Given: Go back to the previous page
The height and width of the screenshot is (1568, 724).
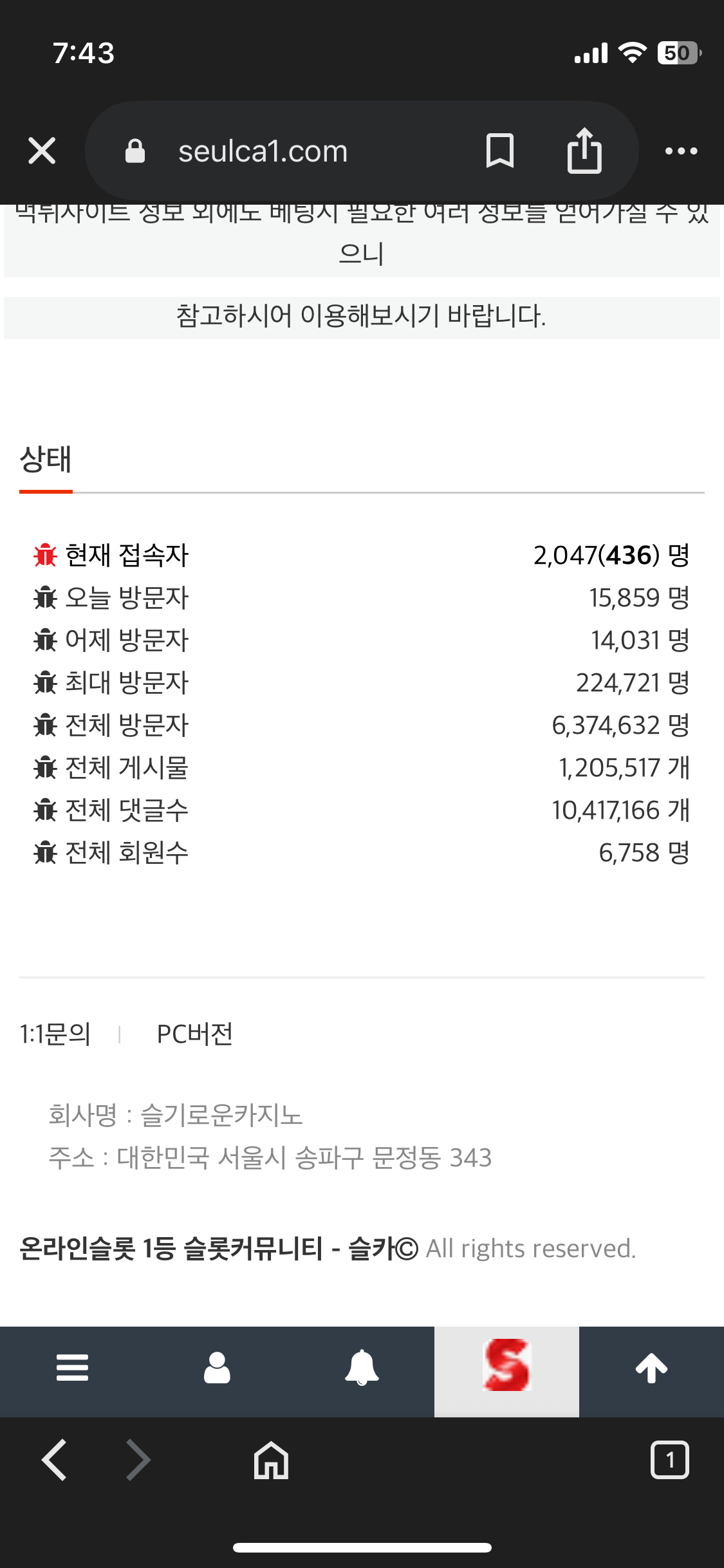Looking at the screenshot, I should click(x=55, y=1460).
